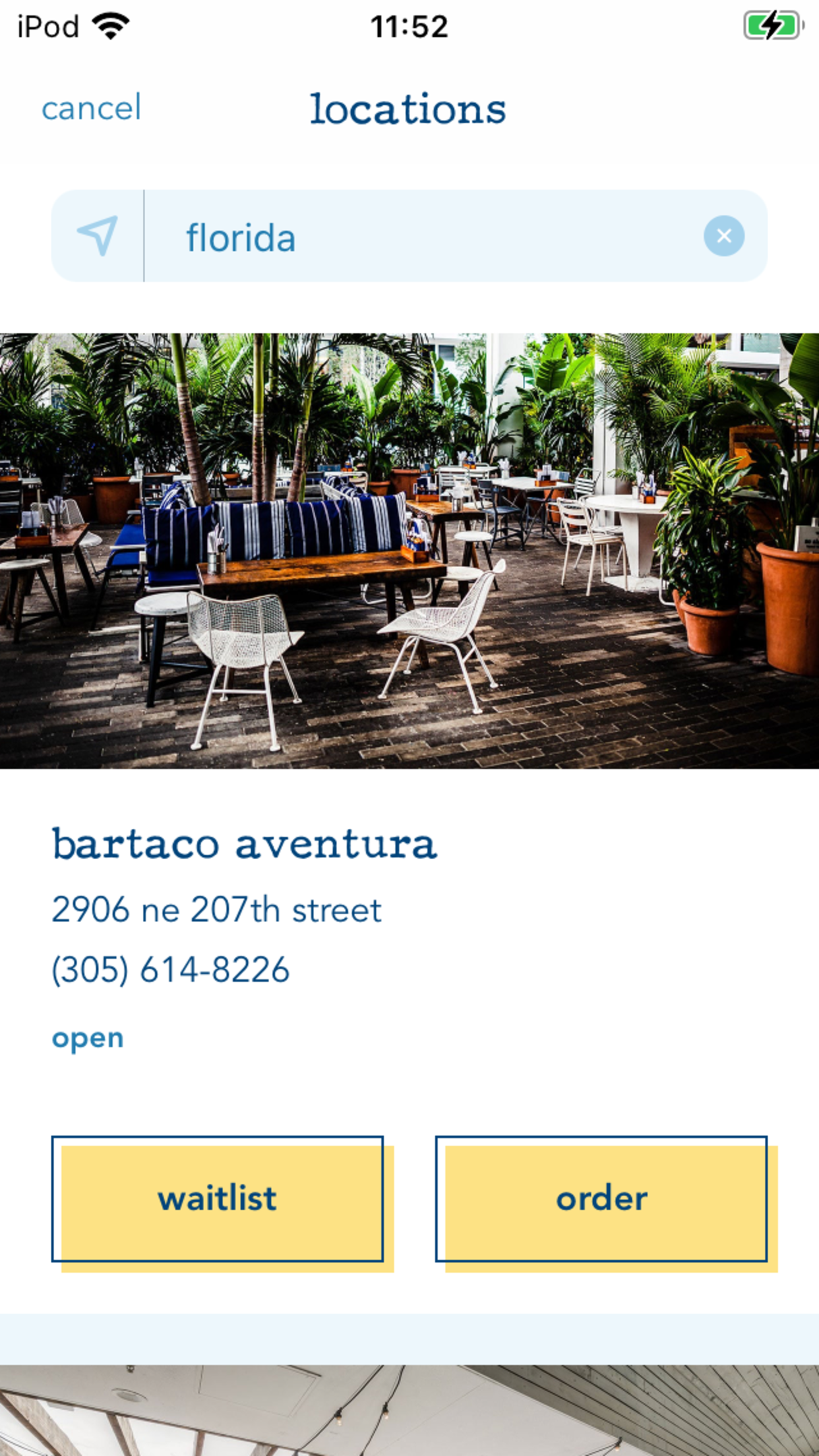This screenshot has height=1456, width=819.
Task: Use my current location arrow
Action: [x=98, y=235]
